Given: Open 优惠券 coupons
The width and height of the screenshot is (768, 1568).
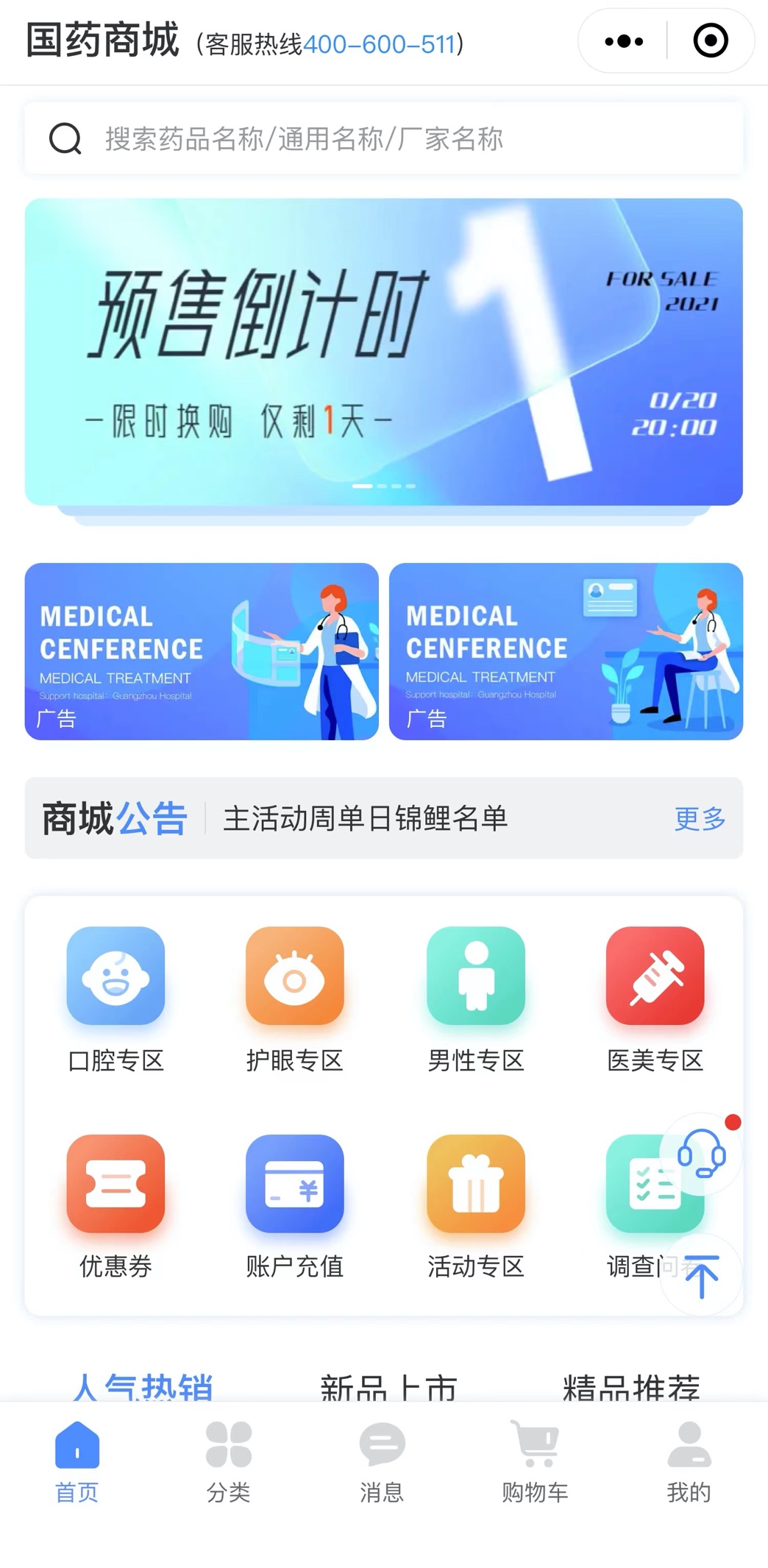Looking at the screenshot, I should (115, 1205).
